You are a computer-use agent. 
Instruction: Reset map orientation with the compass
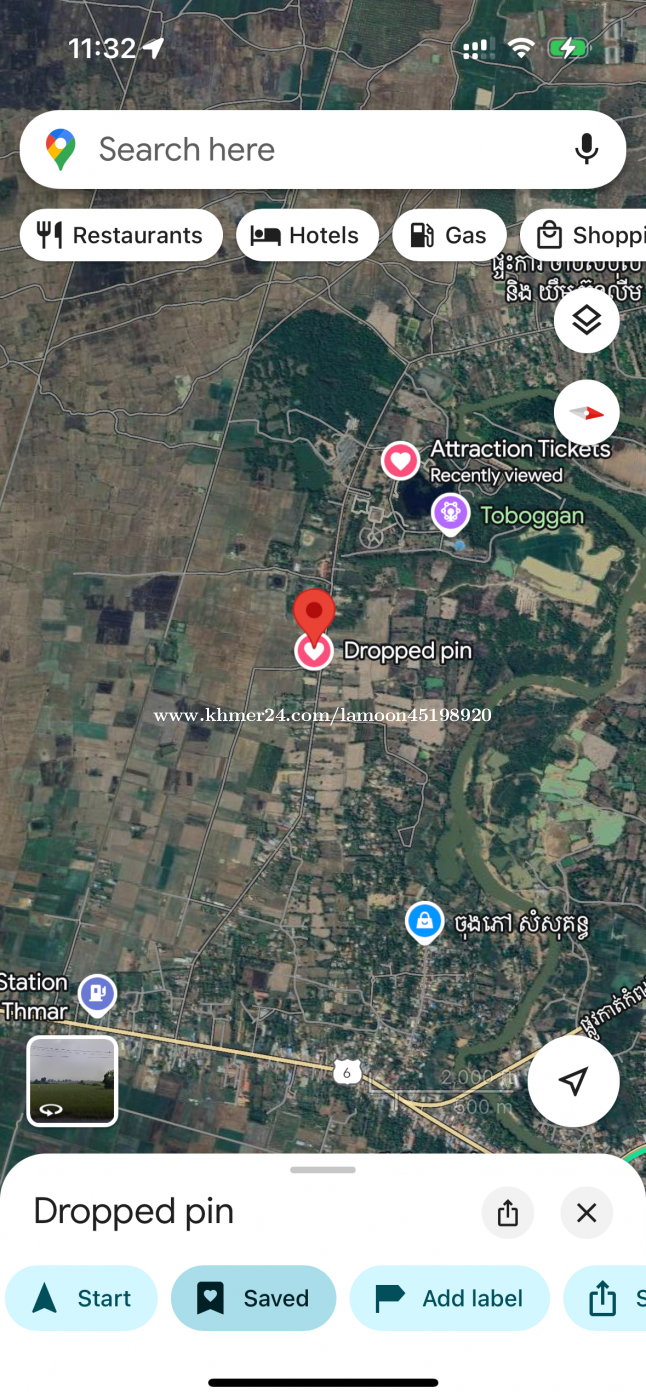586,412
